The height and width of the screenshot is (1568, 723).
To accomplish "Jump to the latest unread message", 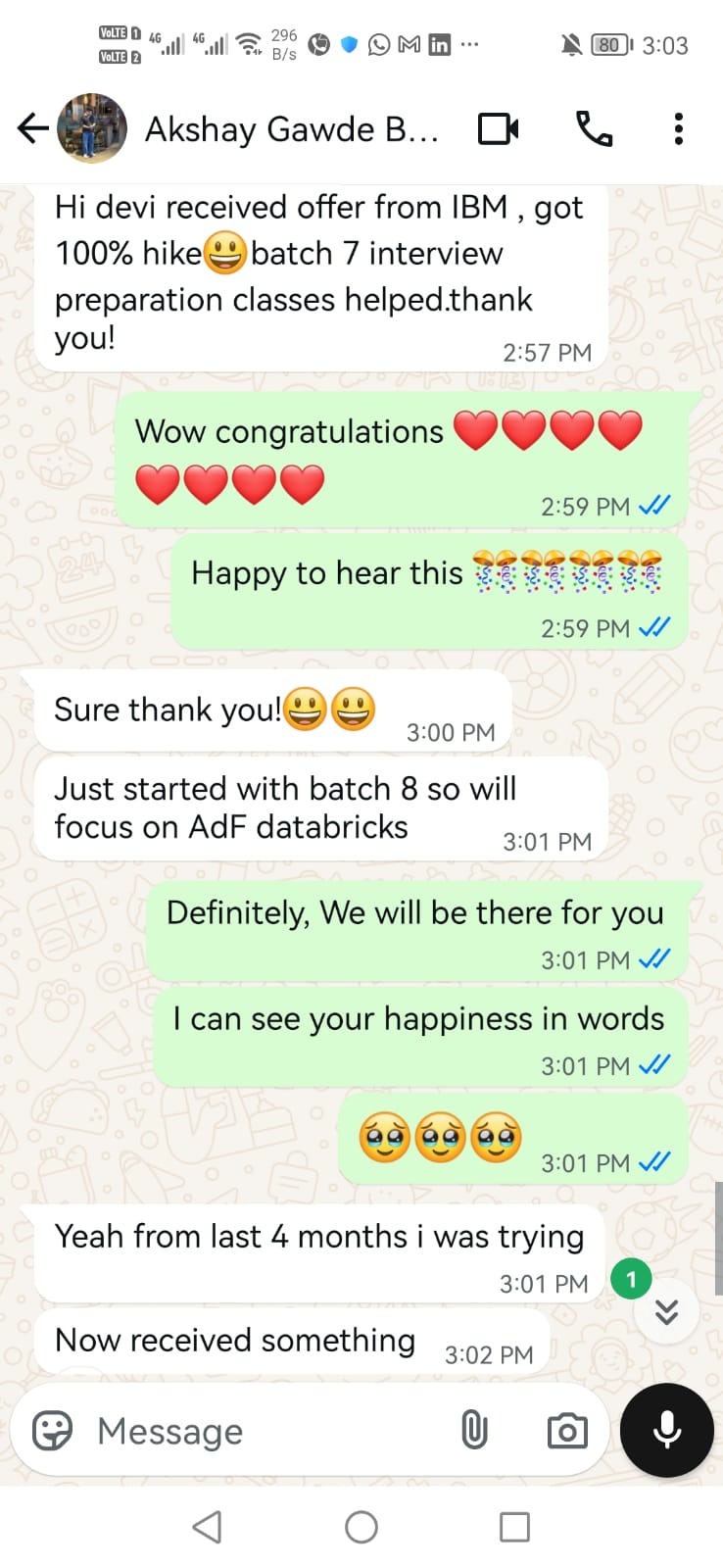I will coord(666,1310).
